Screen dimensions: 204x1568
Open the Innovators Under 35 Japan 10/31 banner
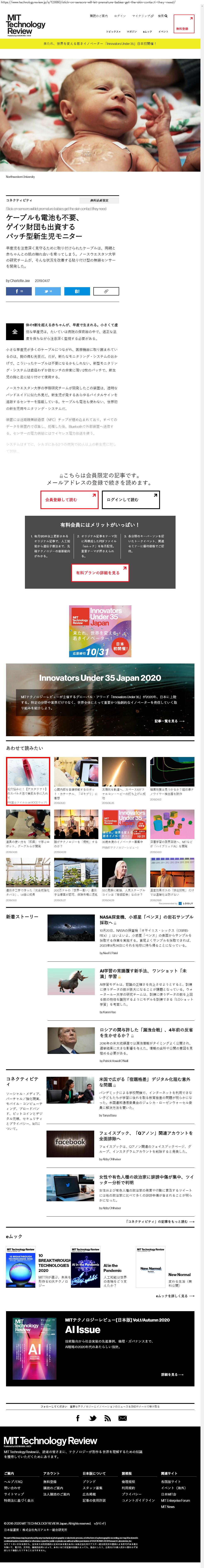[x=100, y=631]
